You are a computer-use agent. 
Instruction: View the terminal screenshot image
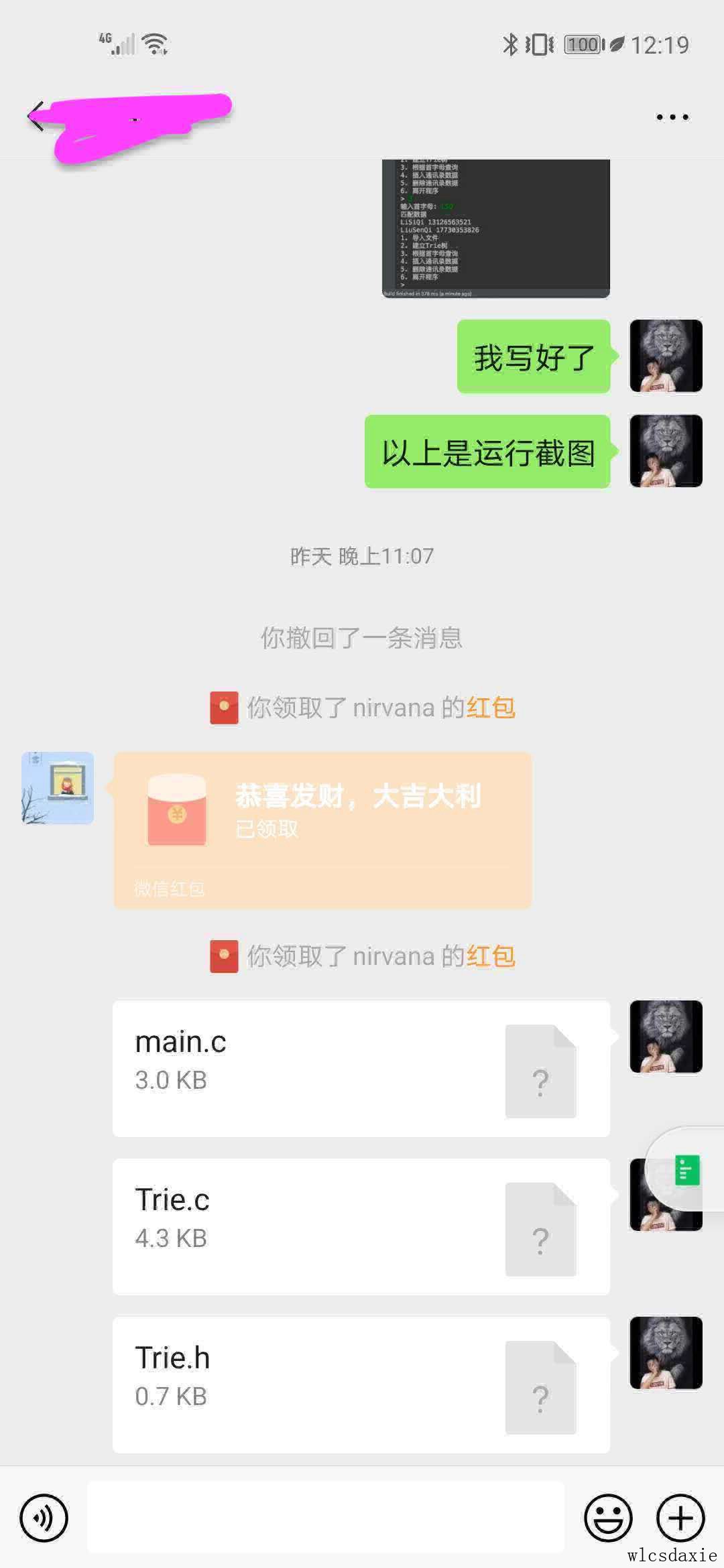point(495,228)
